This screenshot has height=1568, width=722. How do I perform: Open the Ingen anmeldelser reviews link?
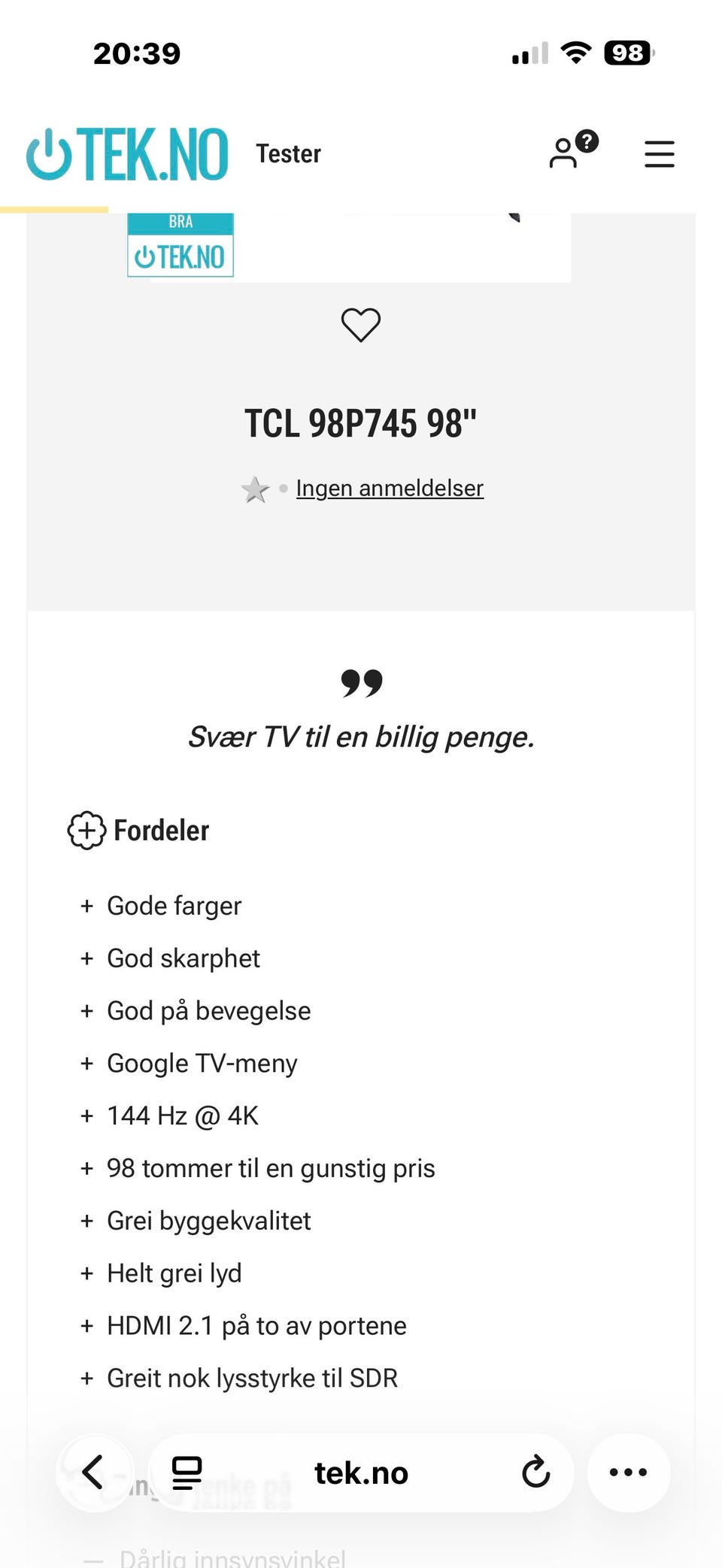tap(390, 489)
